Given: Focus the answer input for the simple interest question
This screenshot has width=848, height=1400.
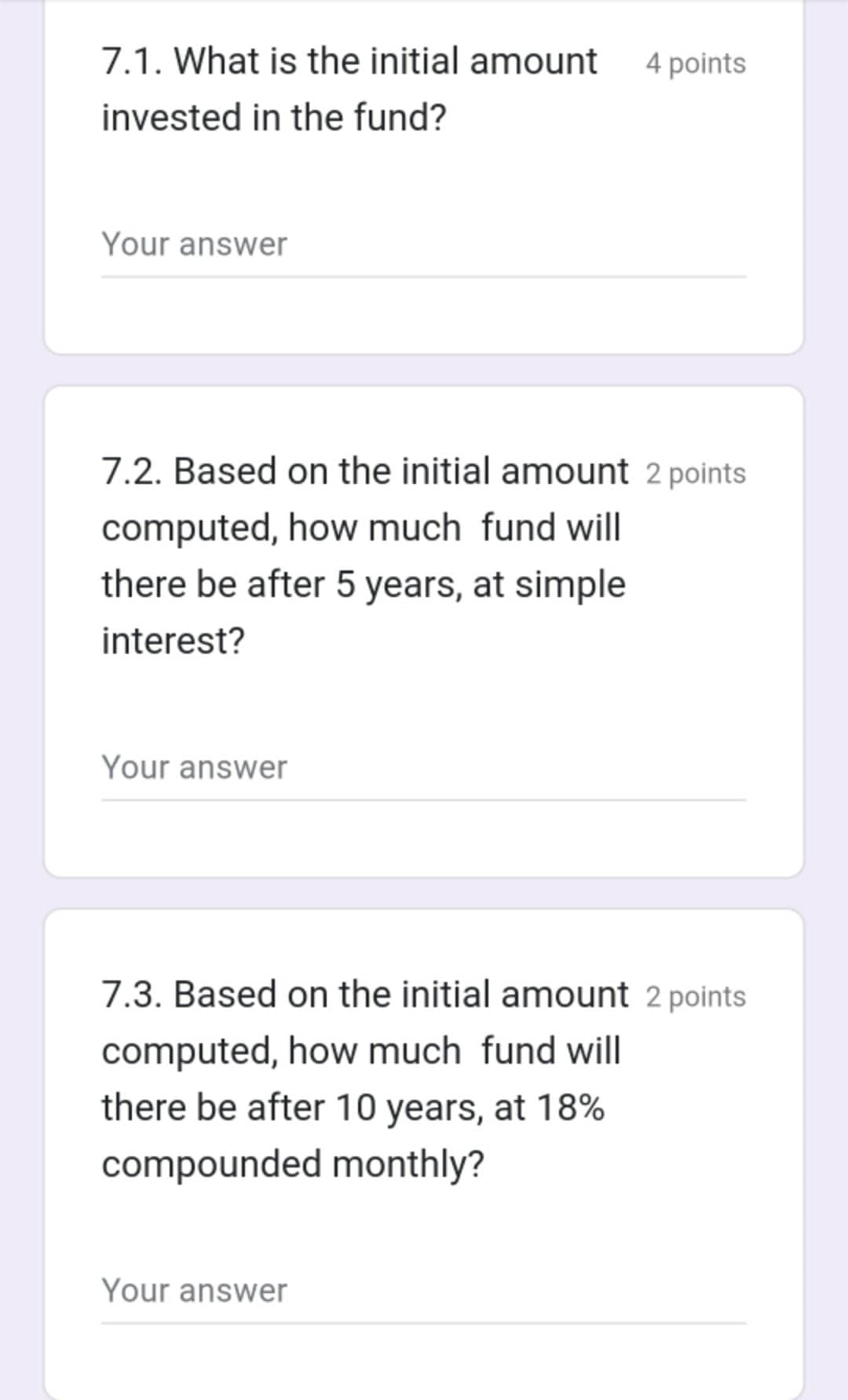Looking at the screenshot, I should [194, 766].
